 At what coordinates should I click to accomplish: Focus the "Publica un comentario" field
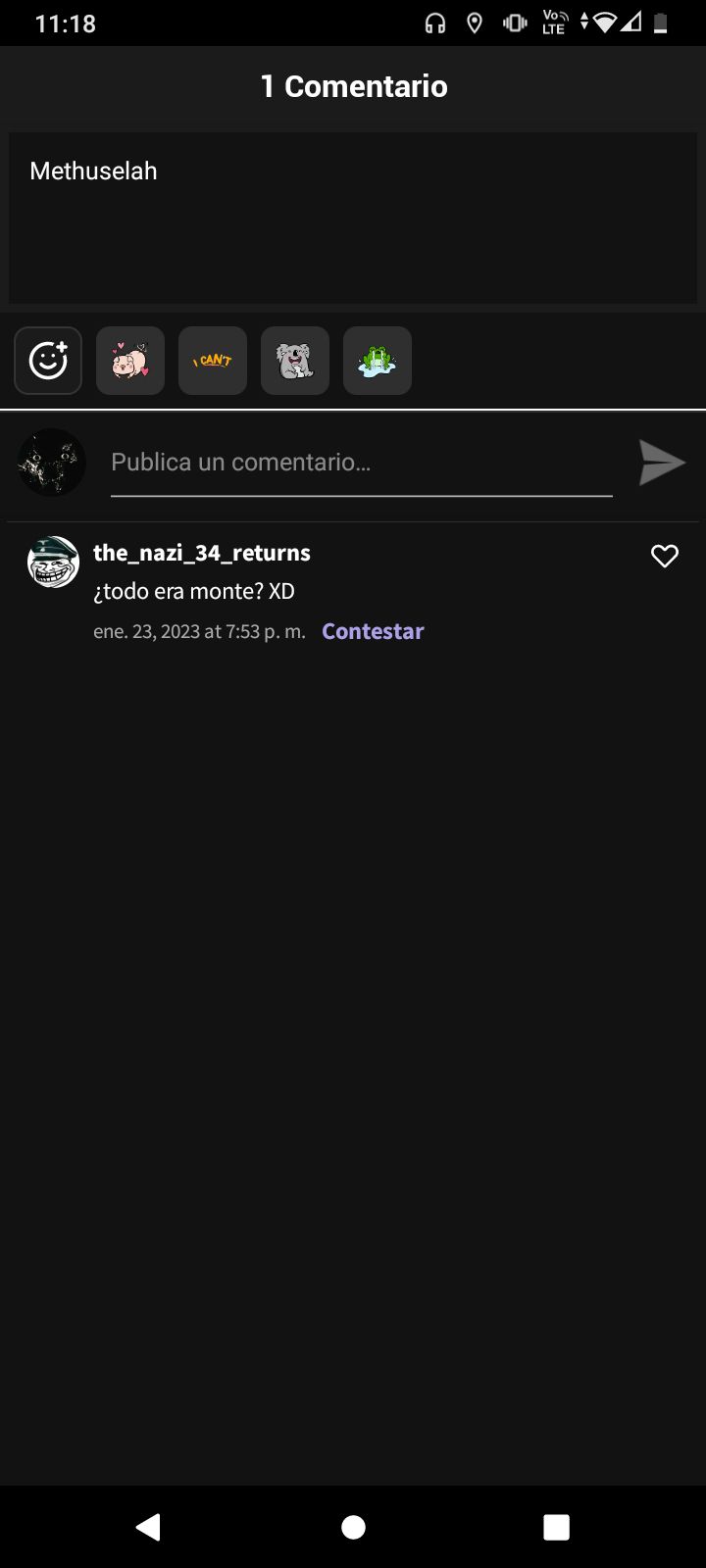click(x=362, y=463)
